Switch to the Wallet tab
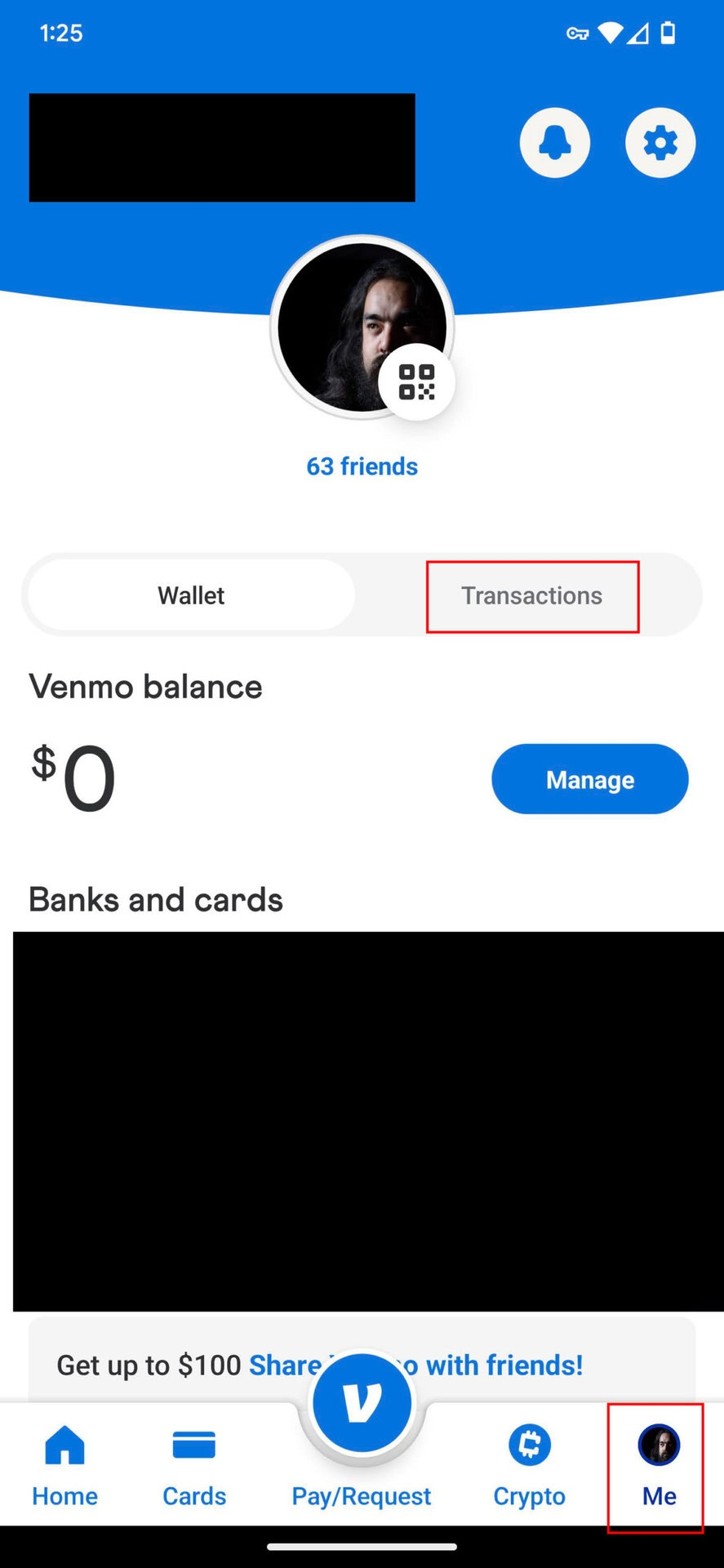Viewport: 724px width, 1568px height. pyautogui.click(x=190, y=595)
